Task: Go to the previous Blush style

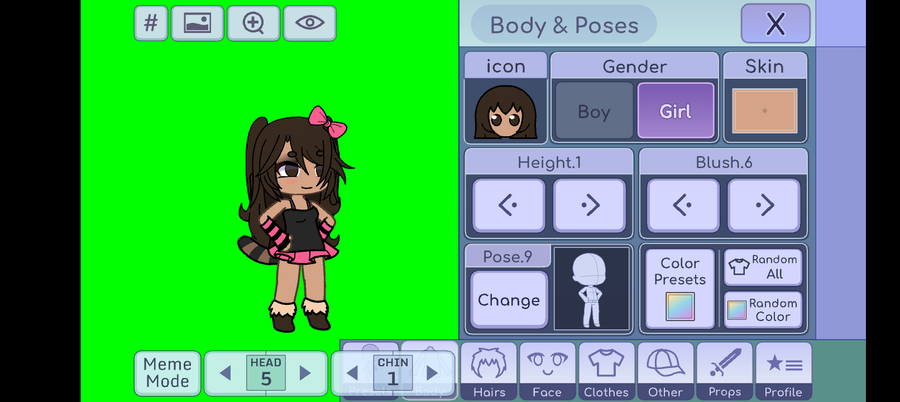Action: 683,206
